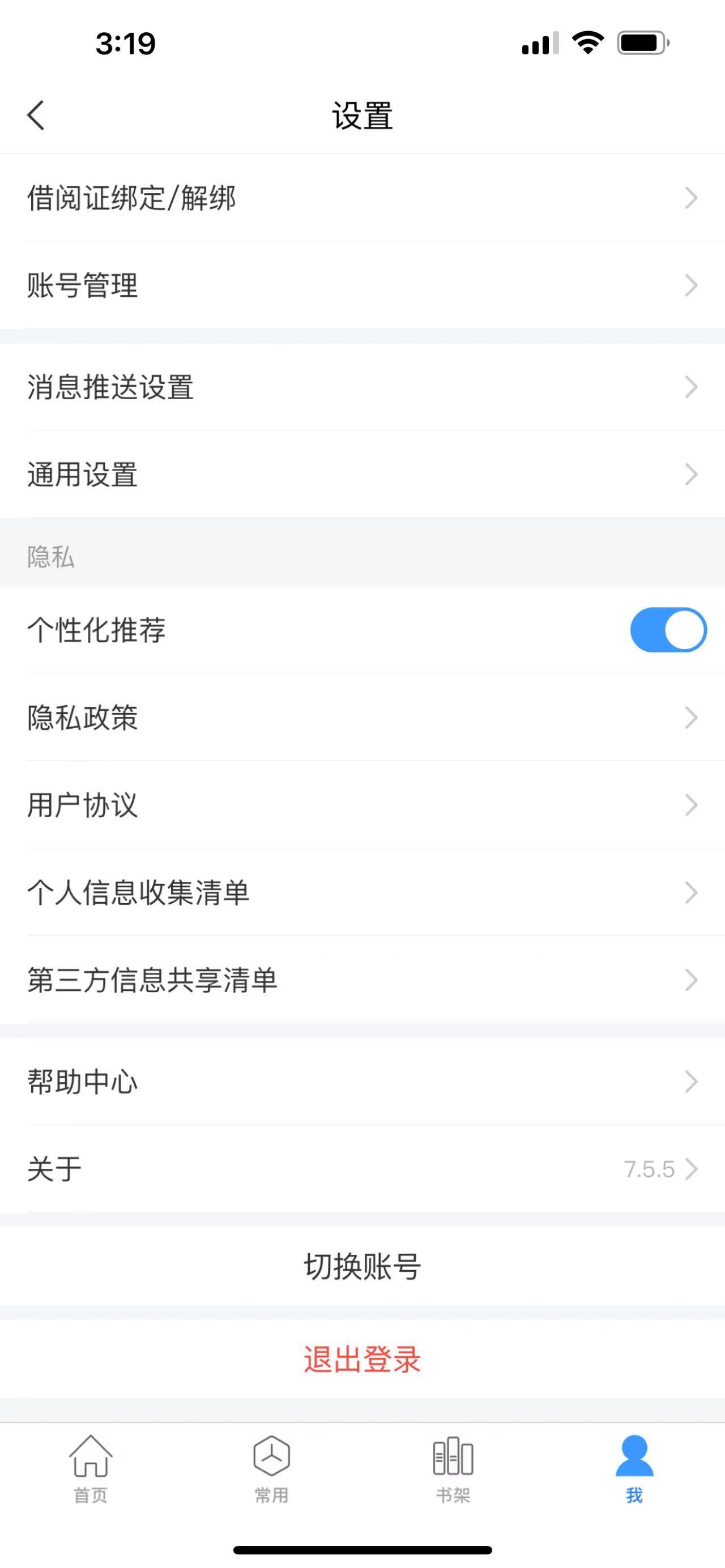The width and height of the screenshot is (725, 1568).
Task: Tap the 切换账号 button
Action: pos(362,1267)
